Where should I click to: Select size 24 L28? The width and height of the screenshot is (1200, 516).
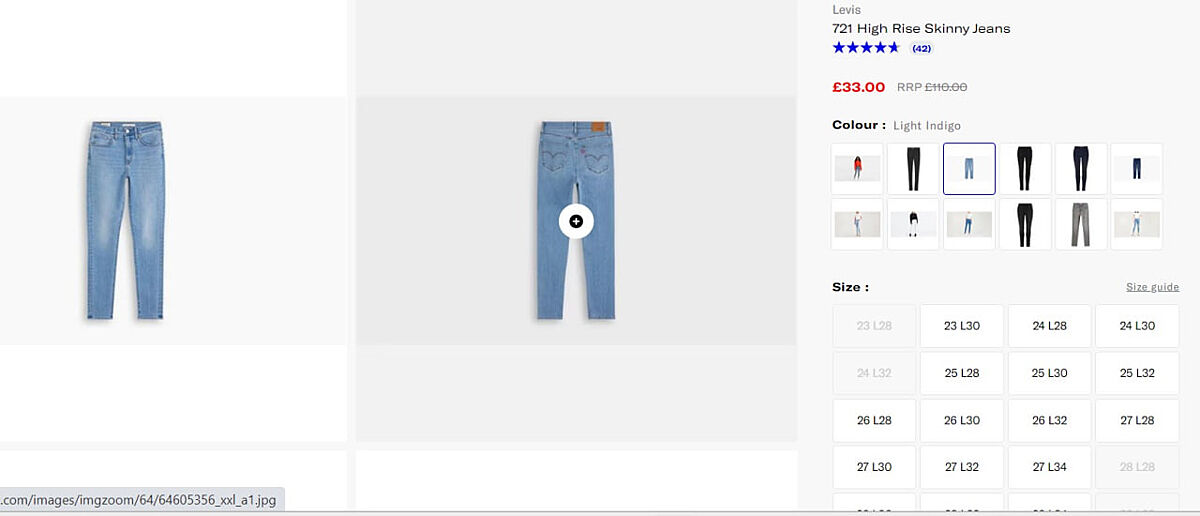[1049, 326]
